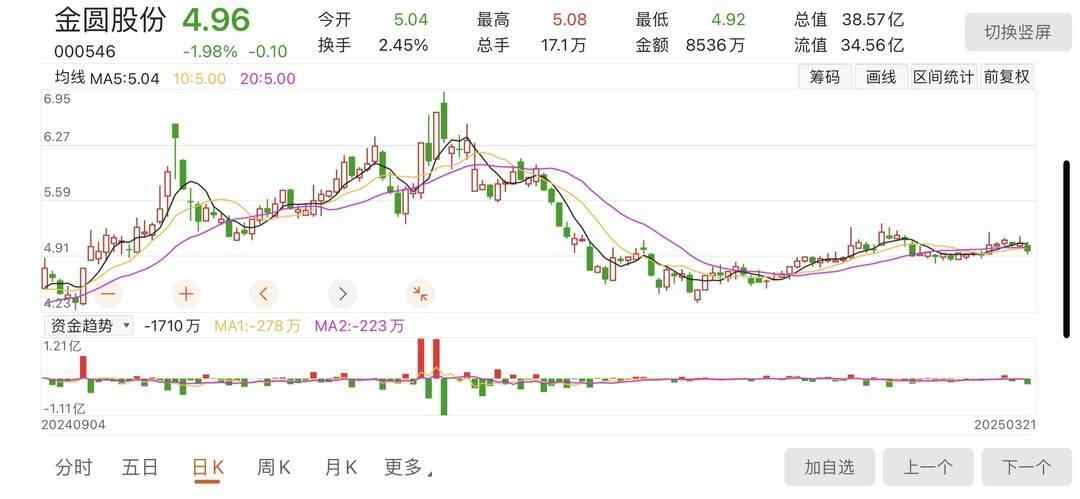Shift the chart right with the right chevron
This screenshot has width=1080, height=499.
(342, 294)
